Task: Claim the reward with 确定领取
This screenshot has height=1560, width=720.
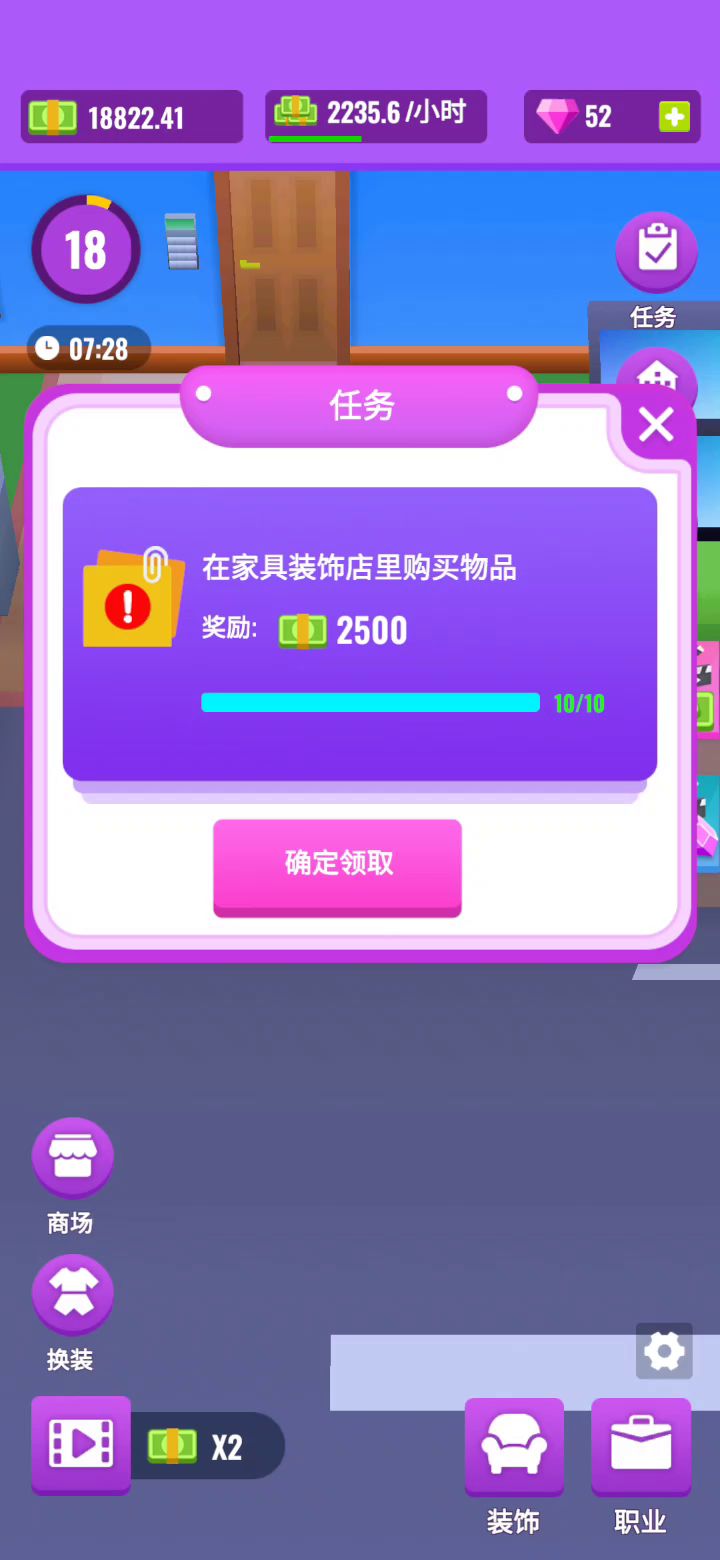Action: tap(337, 864)
